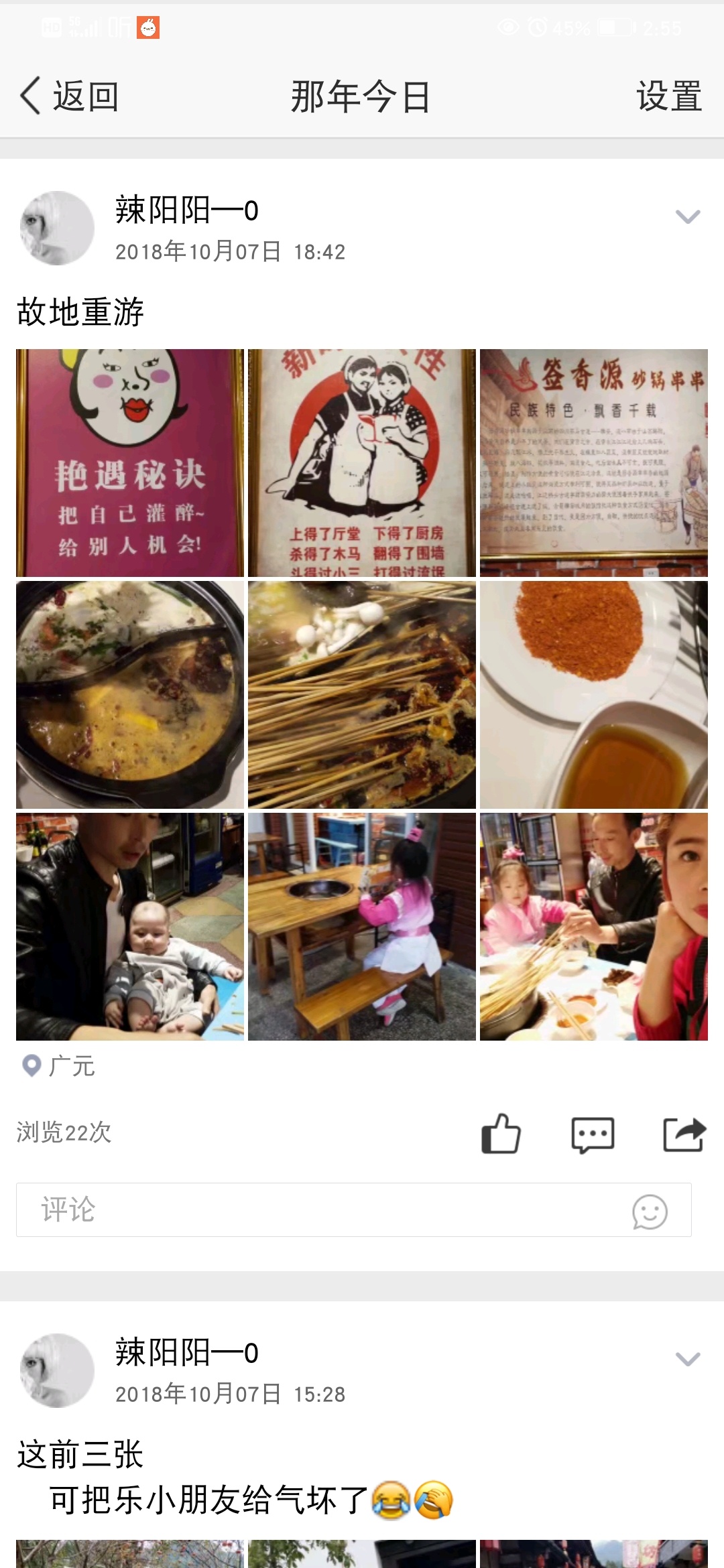The image size is (724, 1568).
Task: Open the bamboo skewers photo
Action: [x=362, y=694]
